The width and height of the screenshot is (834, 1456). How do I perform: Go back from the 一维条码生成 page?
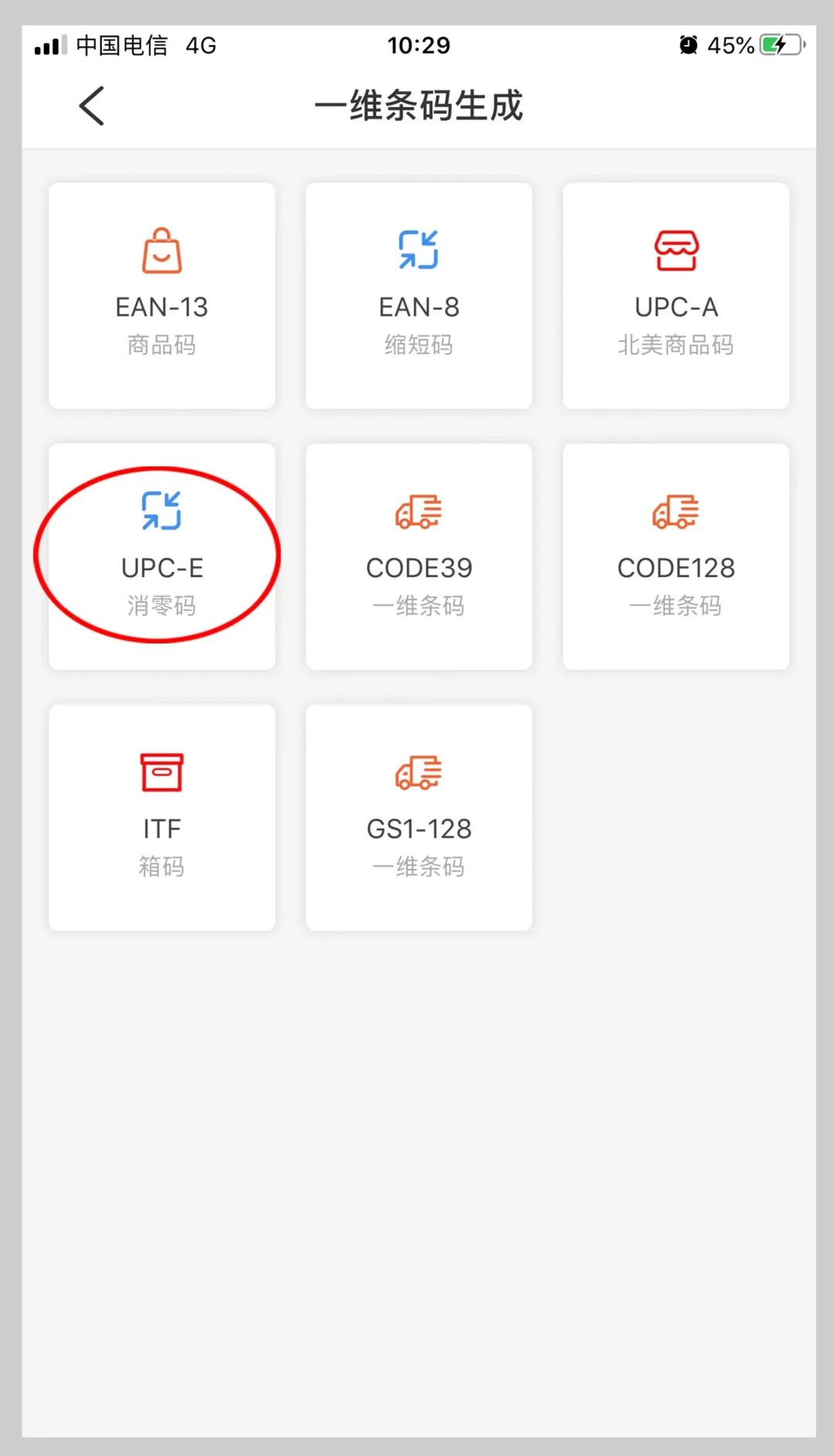coord(92,106)
